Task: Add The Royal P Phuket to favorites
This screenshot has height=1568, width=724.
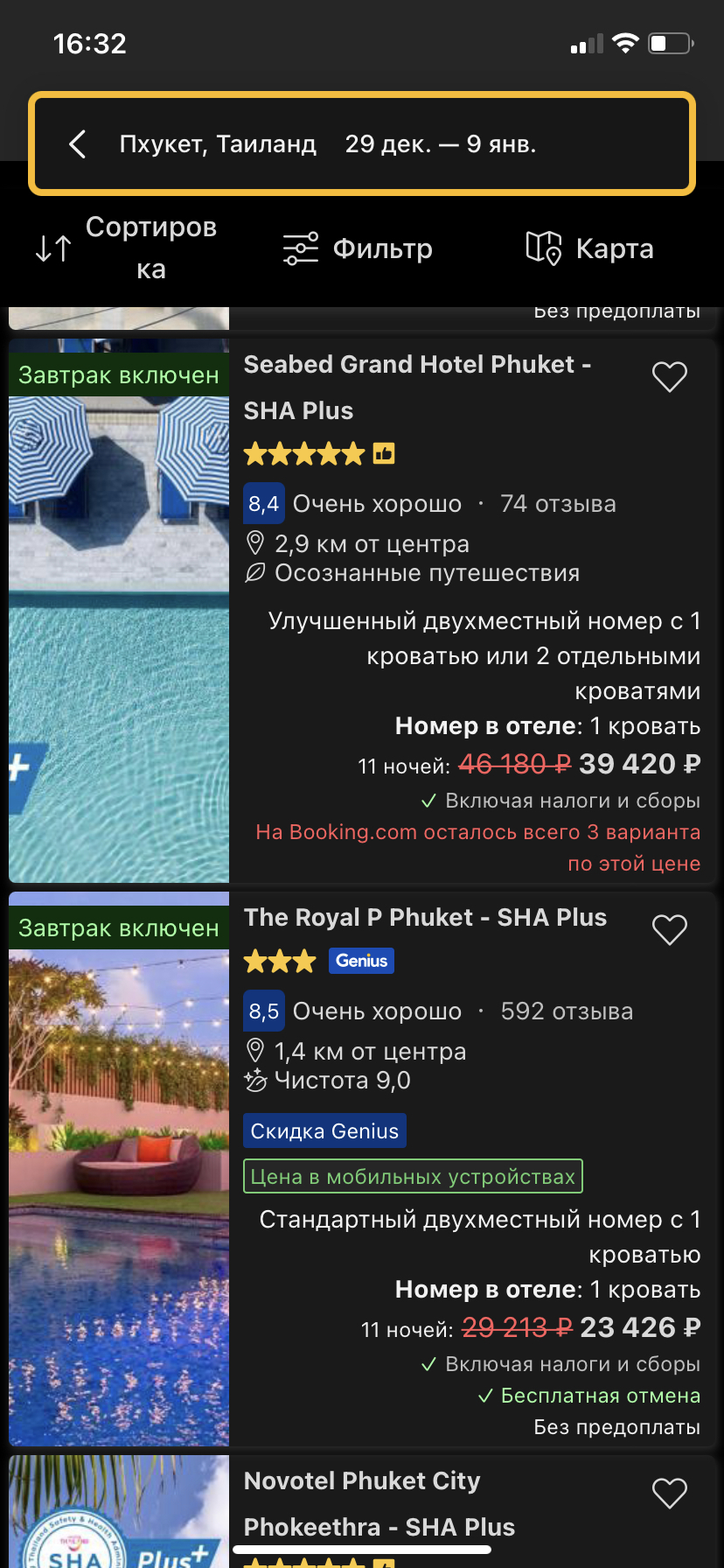Action: coord(670,930)
